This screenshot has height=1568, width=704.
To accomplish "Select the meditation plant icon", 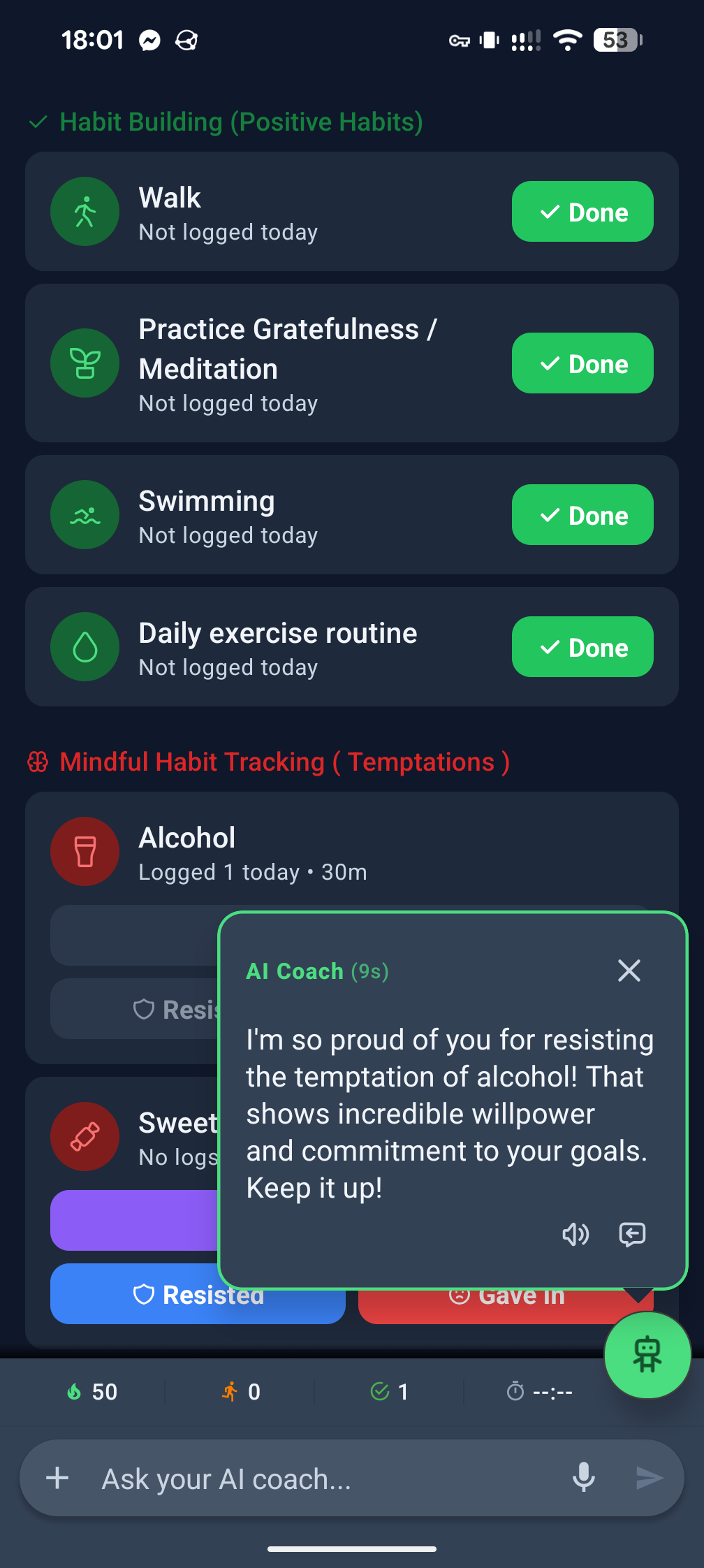I will 84,363.
